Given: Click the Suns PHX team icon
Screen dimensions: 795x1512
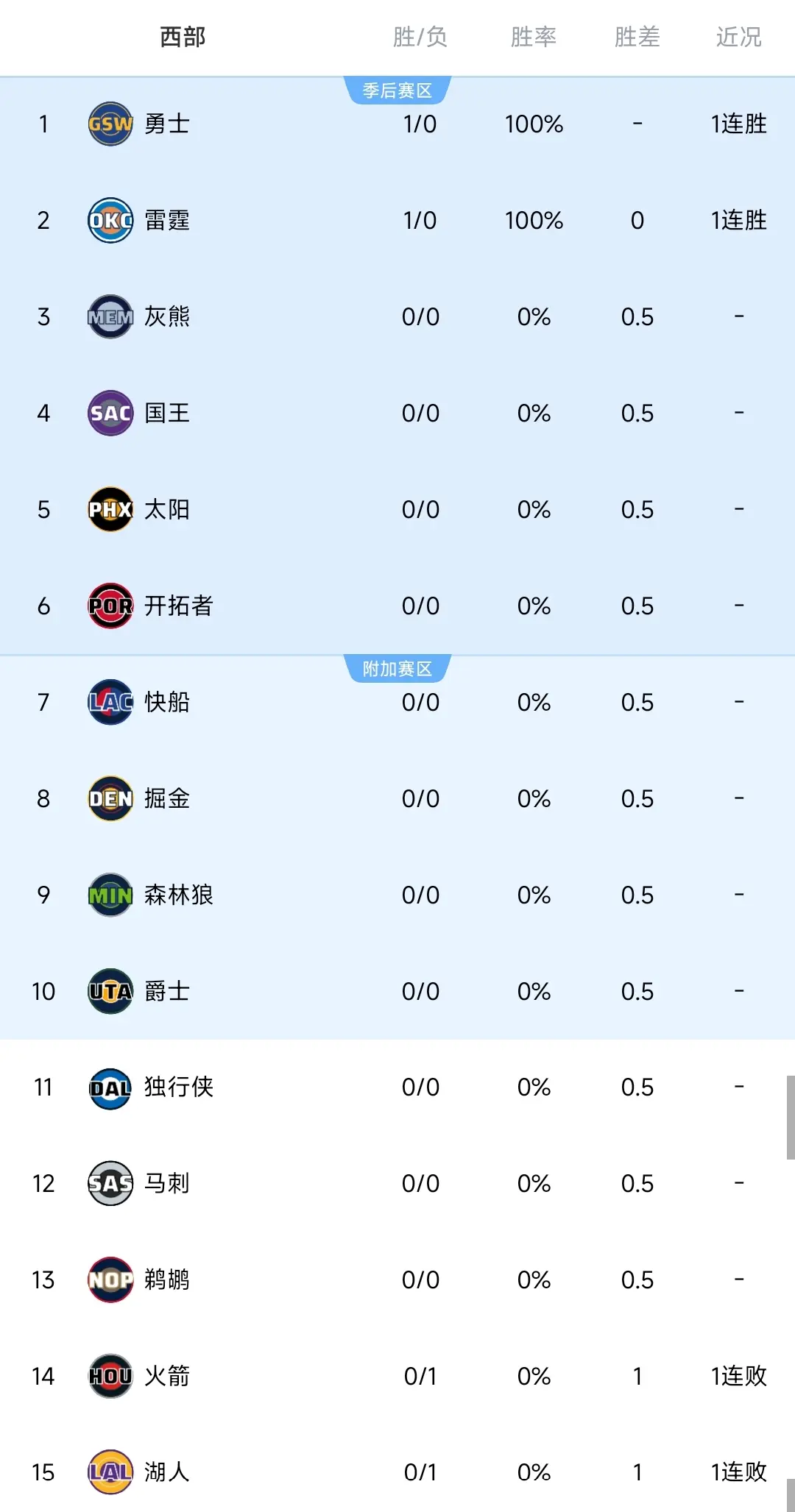Looking at the screenshot, I should (110, 509).
